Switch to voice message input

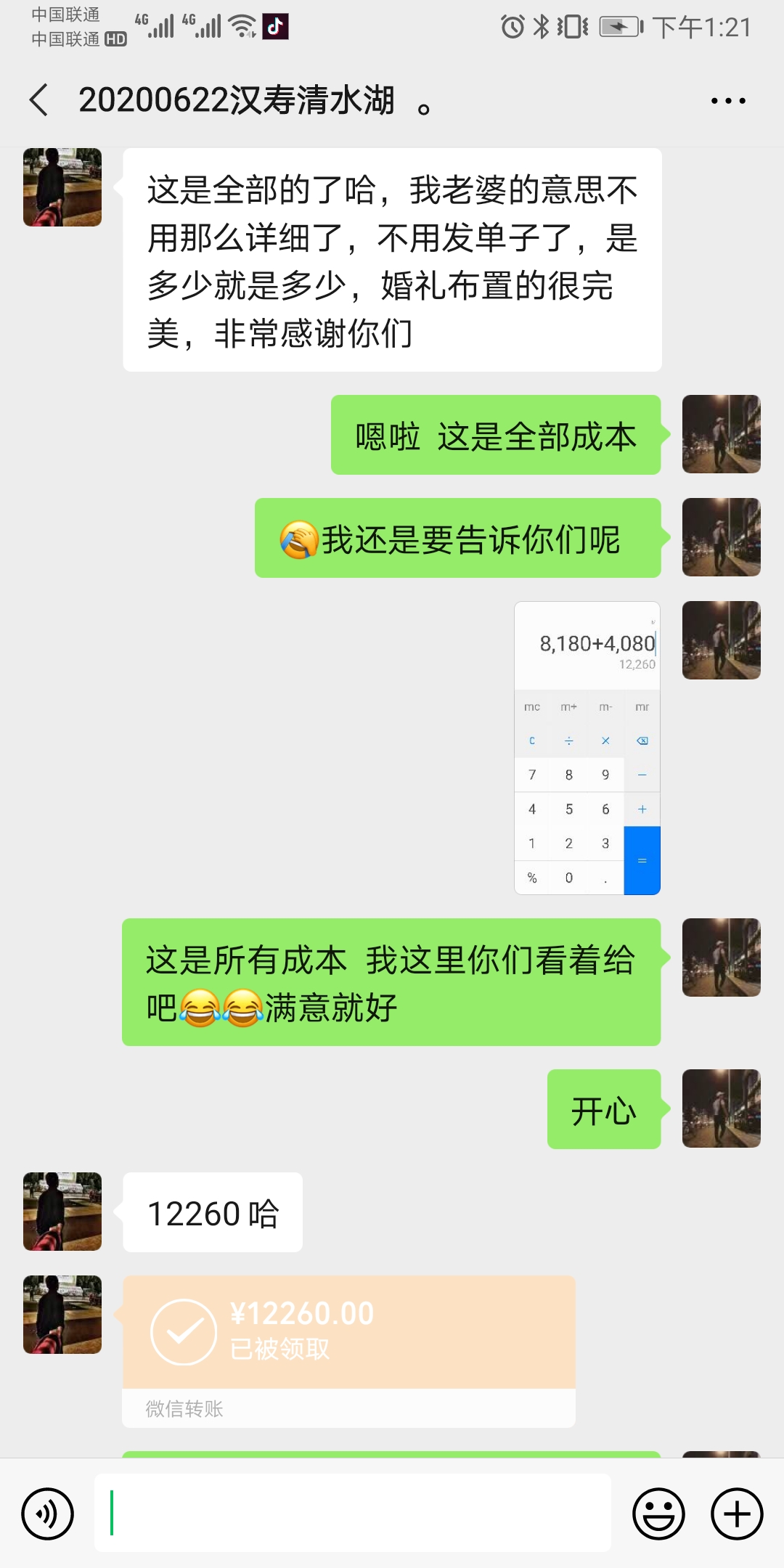[48, 1514]
